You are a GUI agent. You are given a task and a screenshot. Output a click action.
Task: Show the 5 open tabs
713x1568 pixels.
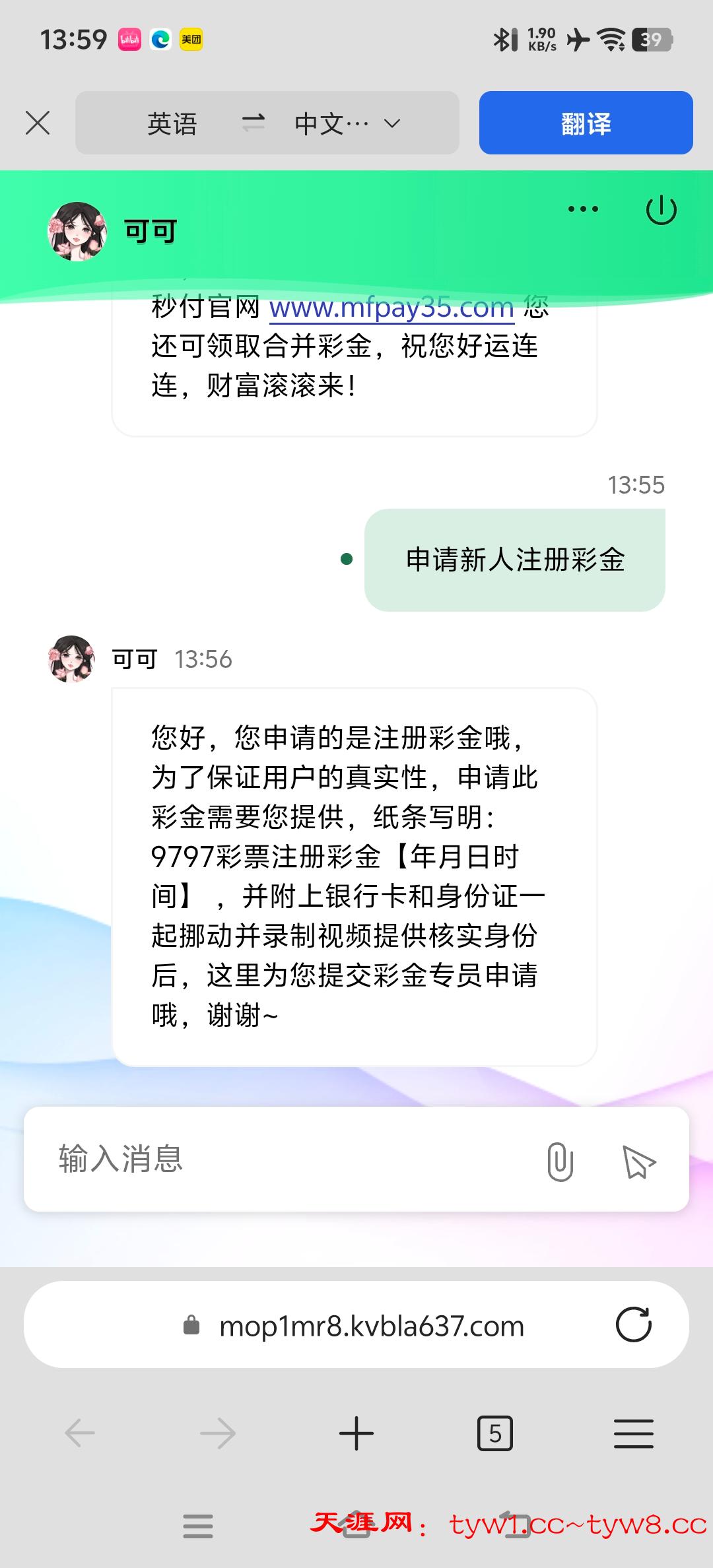coord(494,1433)
